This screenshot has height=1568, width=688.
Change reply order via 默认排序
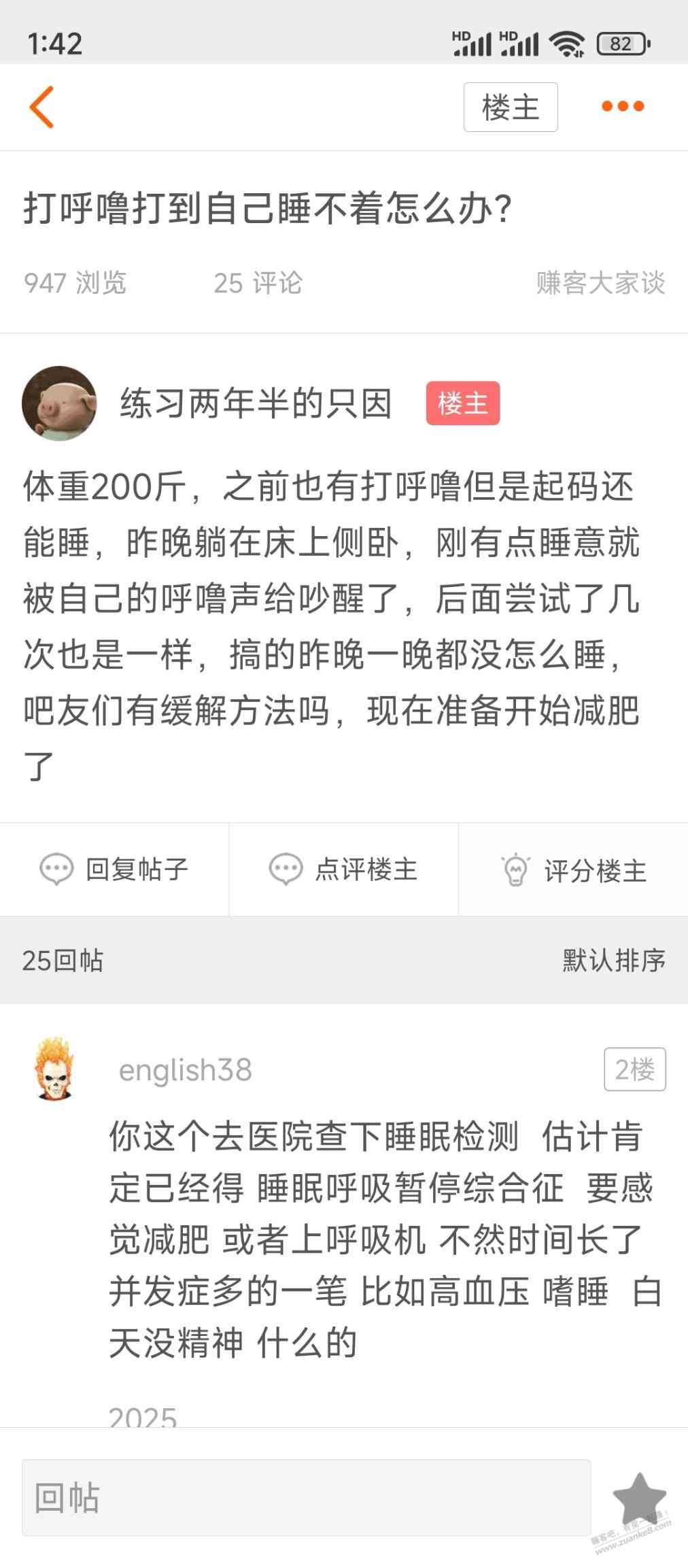point(613,960)
